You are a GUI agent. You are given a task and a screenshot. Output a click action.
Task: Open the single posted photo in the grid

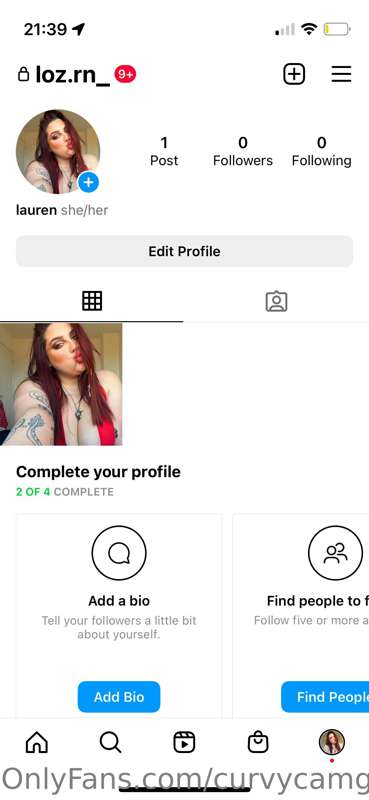pos(61,384)
